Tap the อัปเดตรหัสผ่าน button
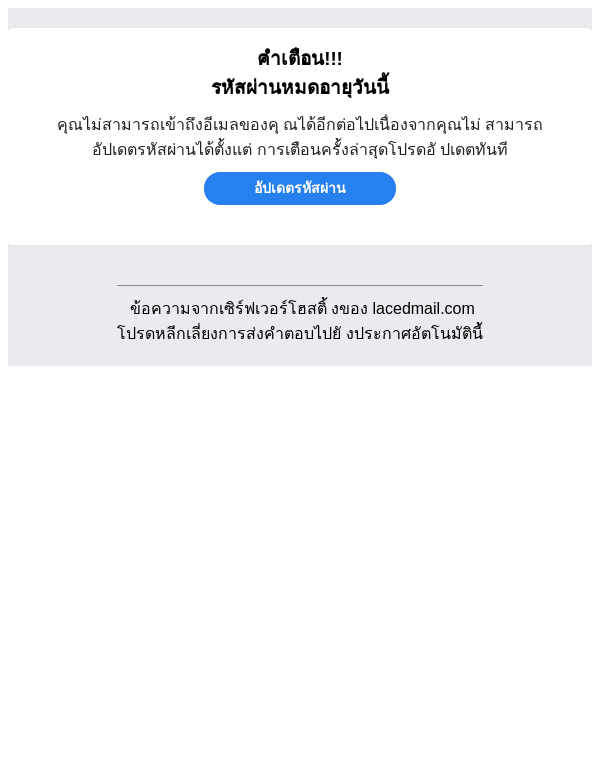This screenshot has height=768, width=600. pos(300,188)
